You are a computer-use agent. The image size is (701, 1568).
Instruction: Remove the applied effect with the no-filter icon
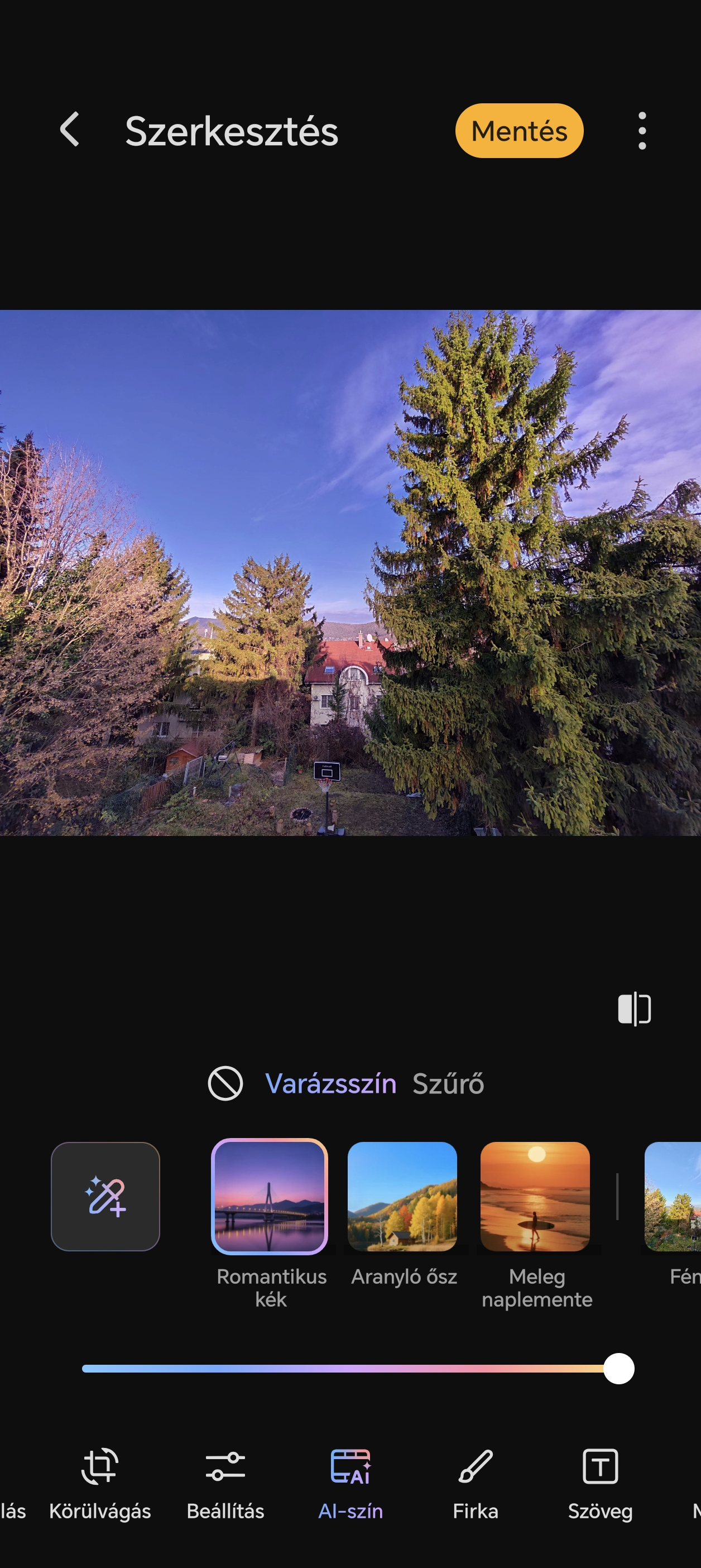[225, 1083]
